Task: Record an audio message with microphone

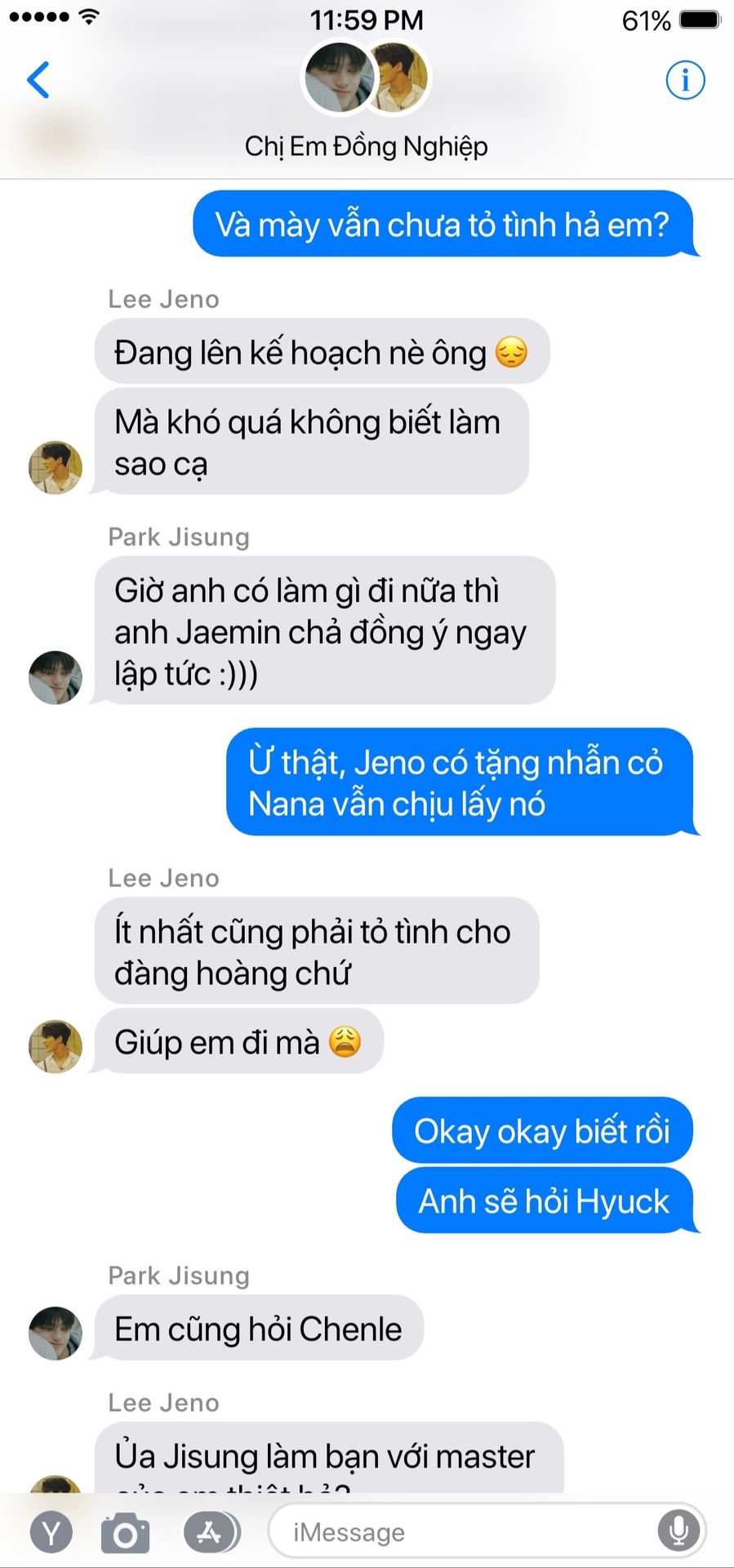Action: click(678, 1531)
